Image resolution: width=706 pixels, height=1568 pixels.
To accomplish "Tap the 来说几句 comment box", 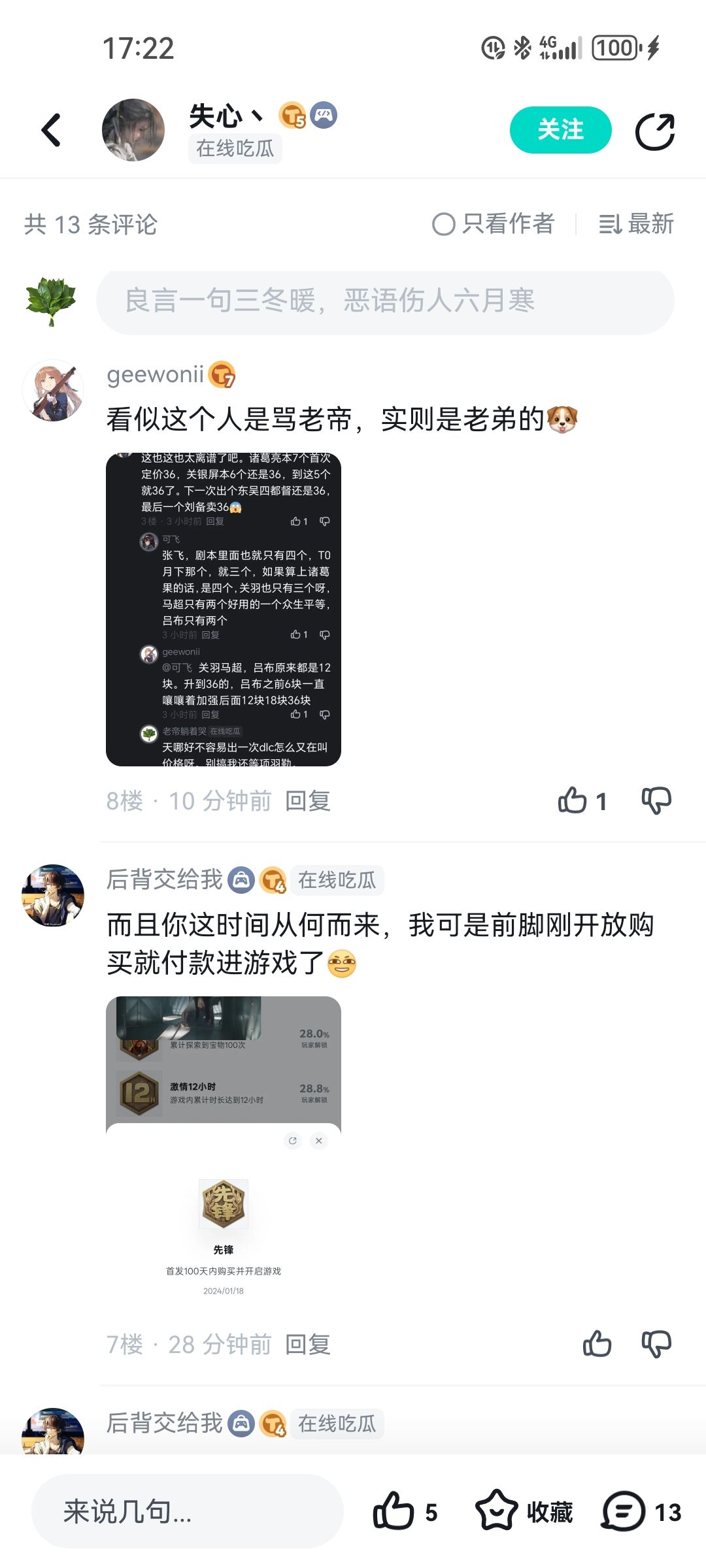I will pos(188,1511).
